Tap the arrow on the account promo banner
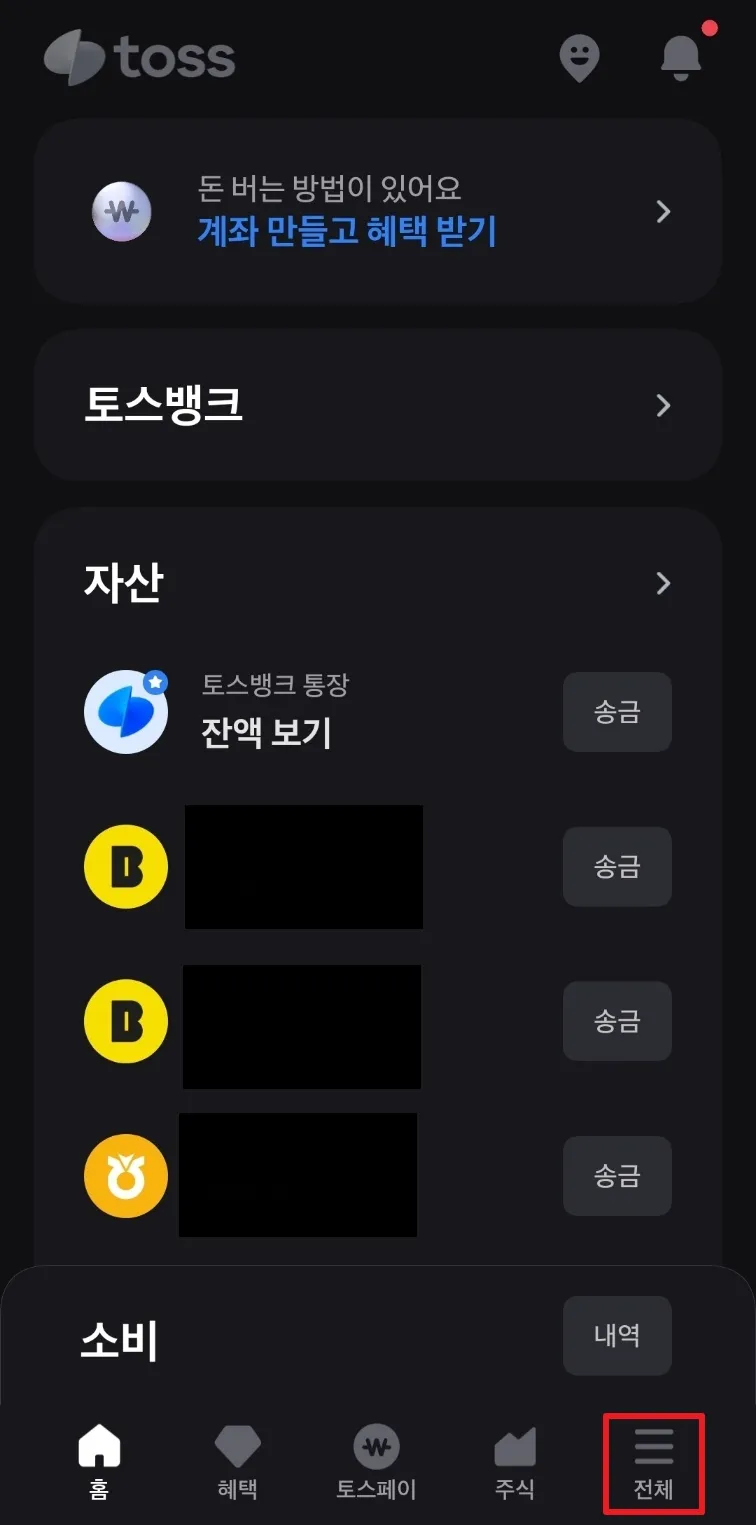756x1525 pixels. click(x=662, y=211)
